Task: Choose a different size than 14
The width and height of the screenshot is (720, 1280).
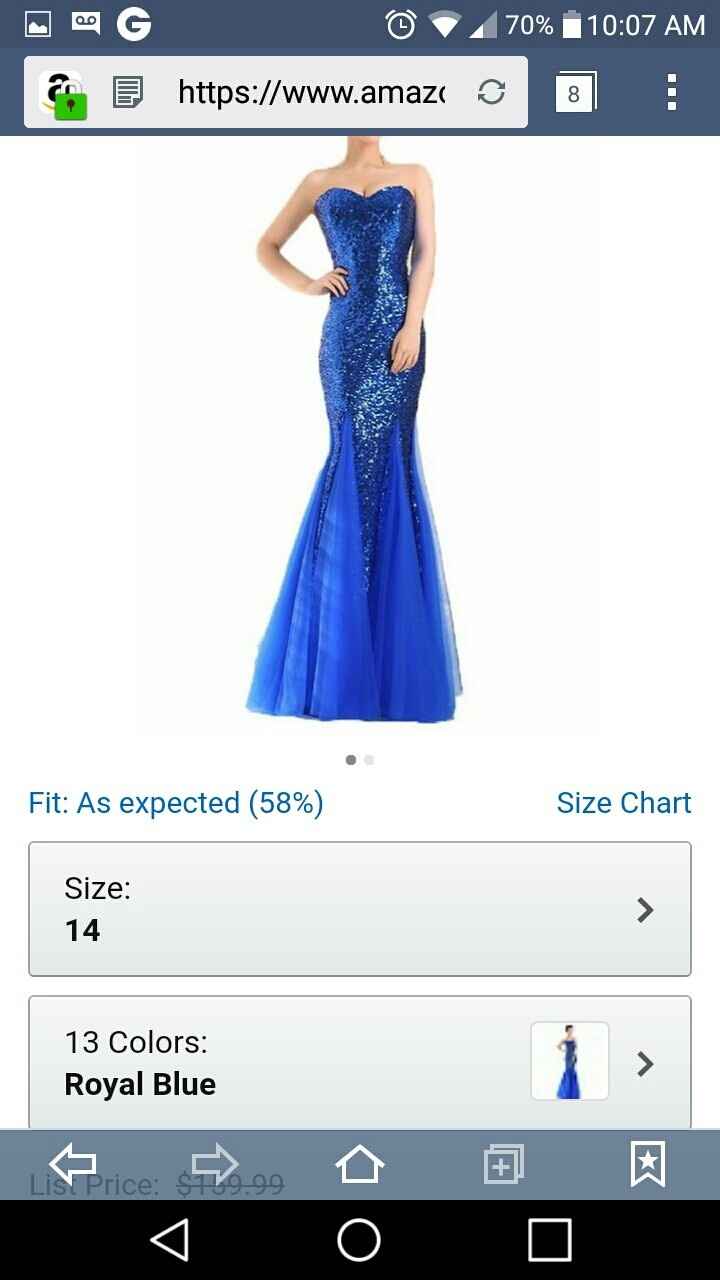Action: pyautogui.click(x=360, y=909)
